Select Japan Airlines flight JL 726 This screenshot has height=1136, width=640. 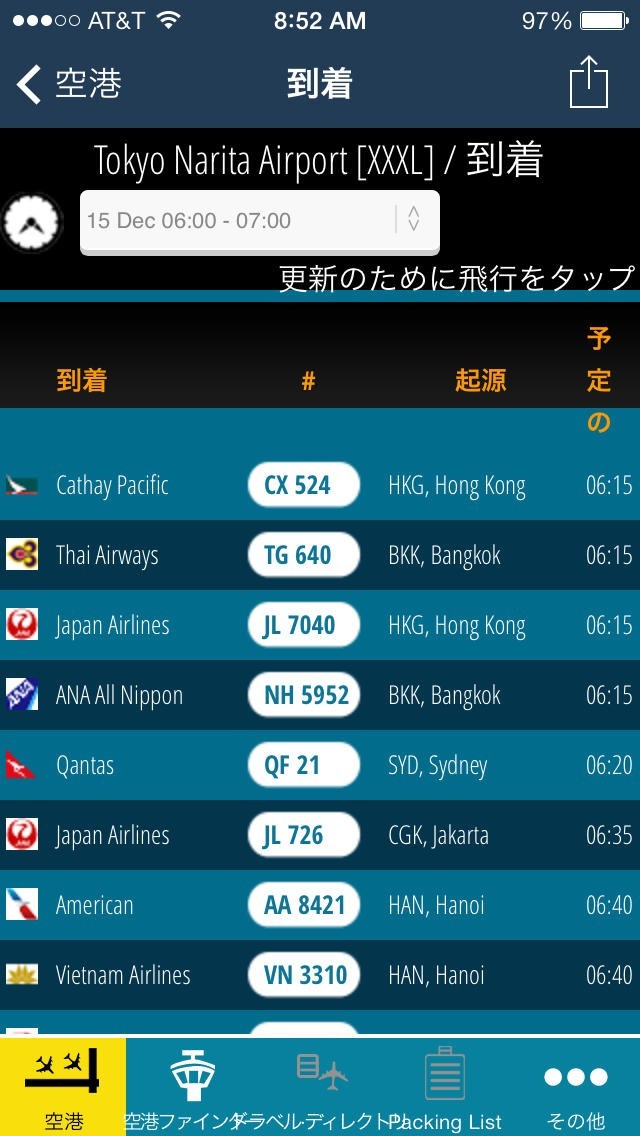[x=320, y=835]
